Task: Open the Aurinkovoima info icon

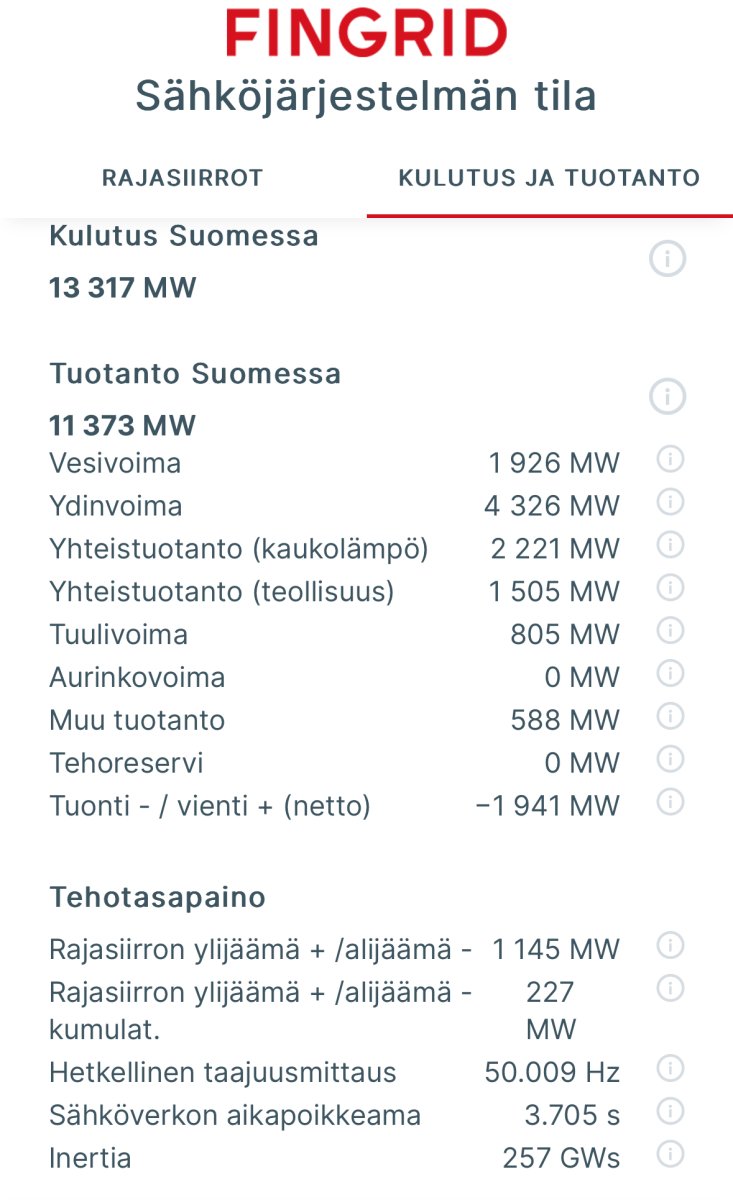Action: click(x=670, y=674)
